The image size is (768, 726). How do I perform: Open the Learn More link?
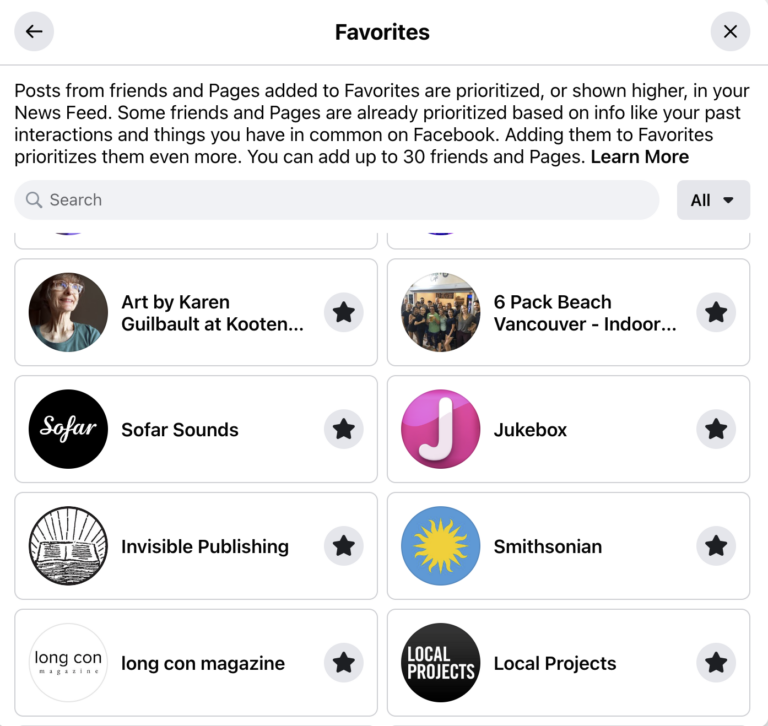(639, 157)
